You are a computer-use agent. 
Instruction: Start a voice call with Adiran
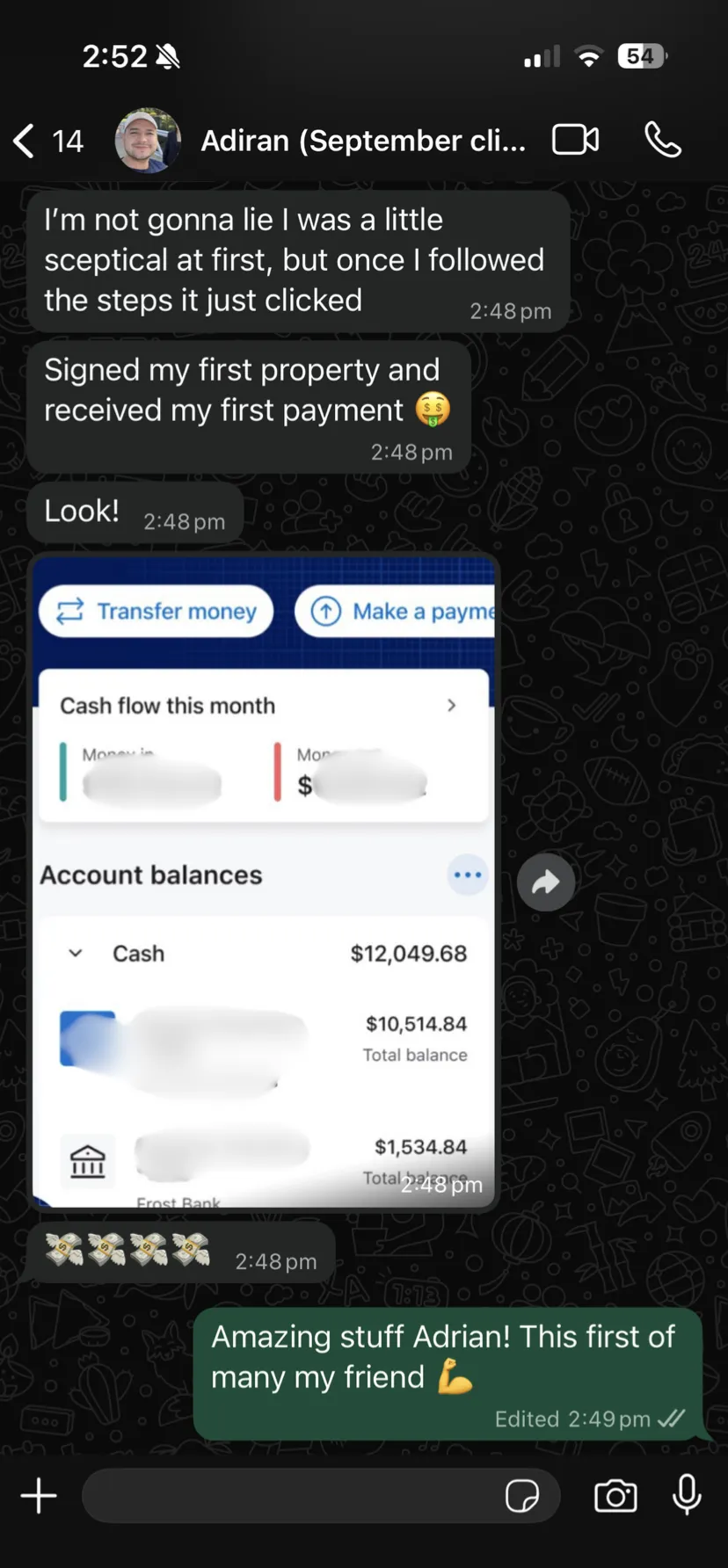(662, 140)
